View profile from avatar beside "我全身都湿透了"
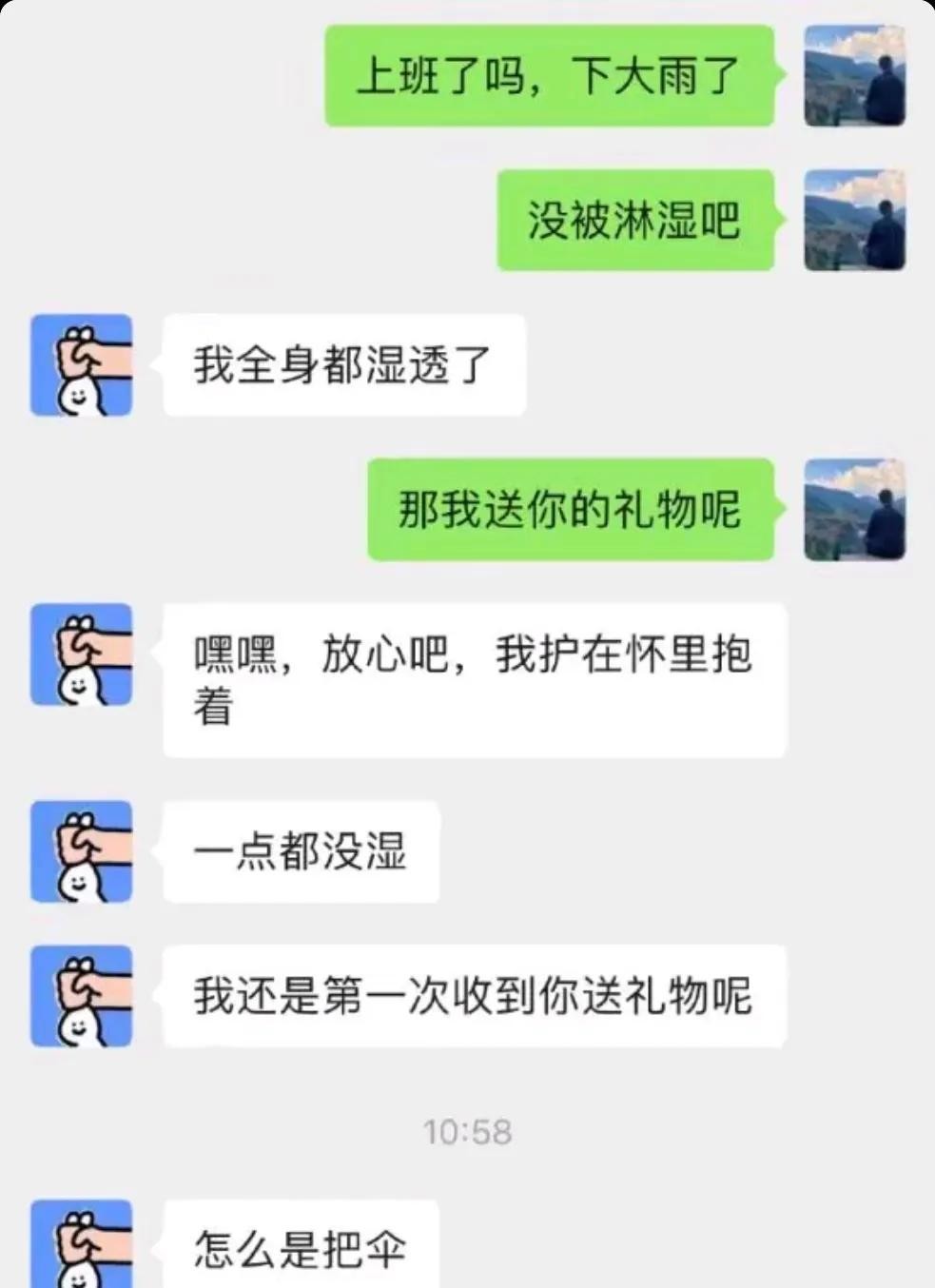The image size is (935, 1288). tap(81, 365)
